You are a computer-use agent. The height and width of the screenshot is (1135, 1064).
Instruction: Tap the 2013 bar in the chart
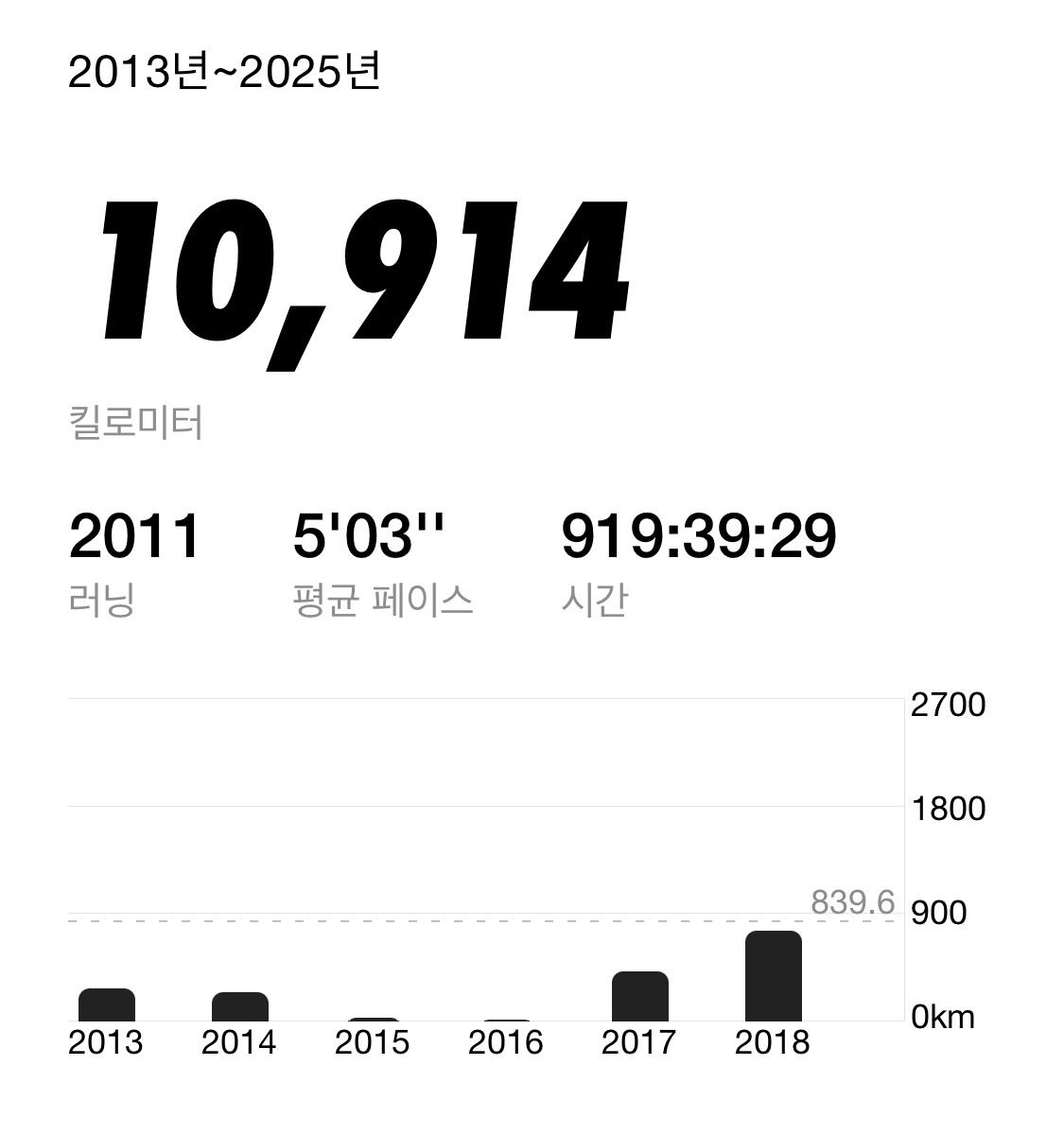point(107,1004)
